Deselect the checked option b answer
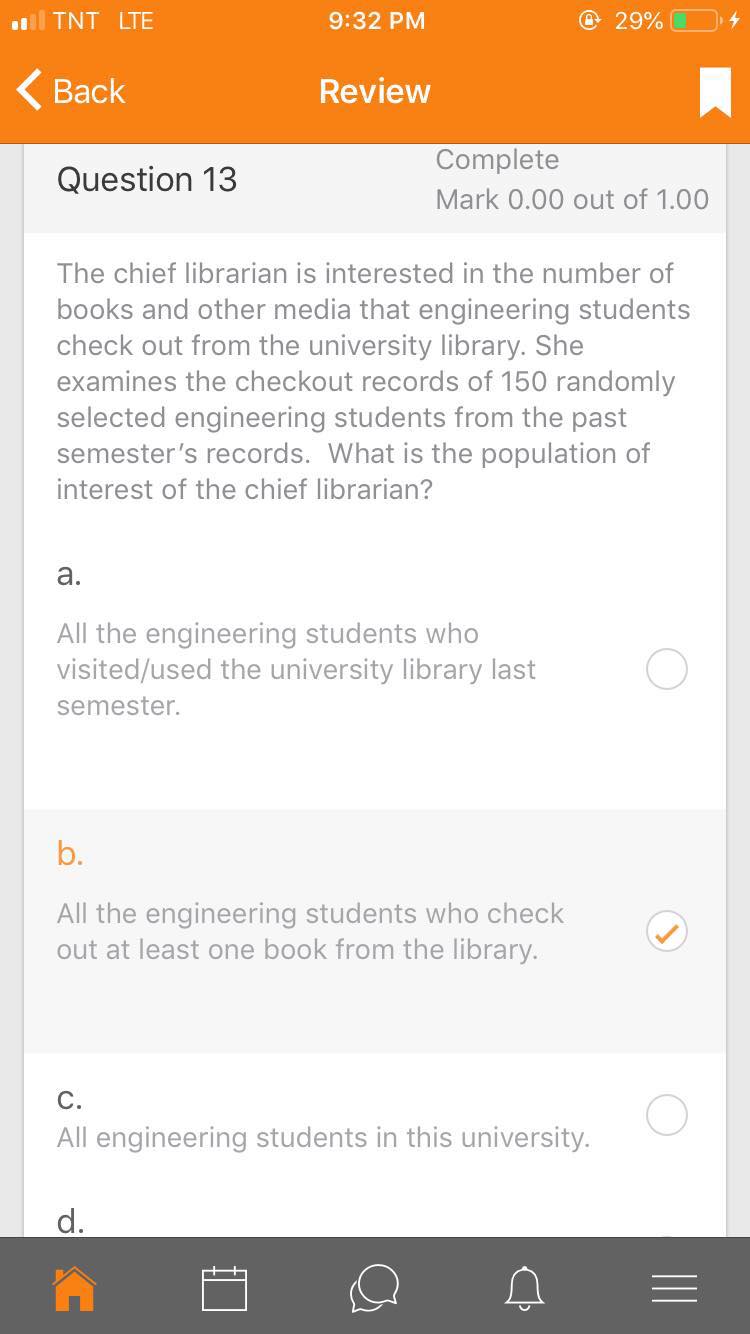This screenshot has height=1334, width=750. (666, 931)
